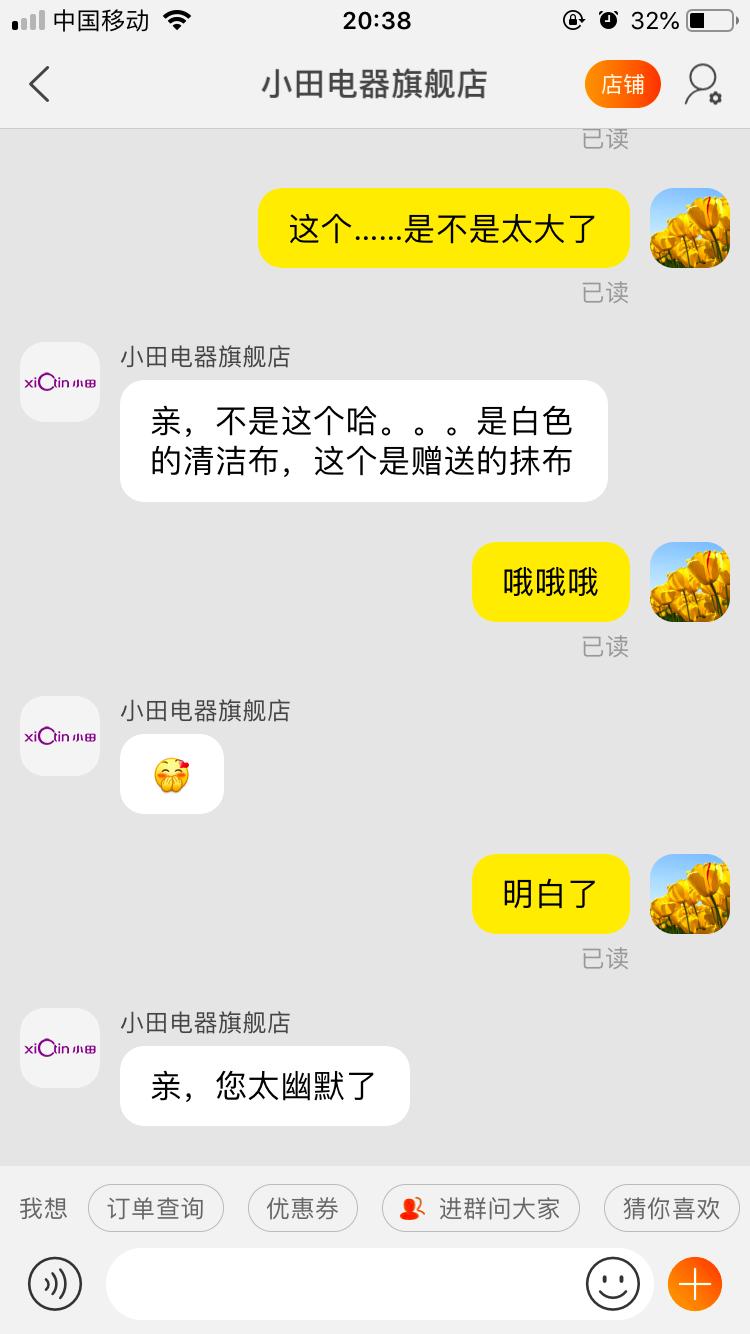Tap the message input field
The image size is (750, 1334).
350,1283
